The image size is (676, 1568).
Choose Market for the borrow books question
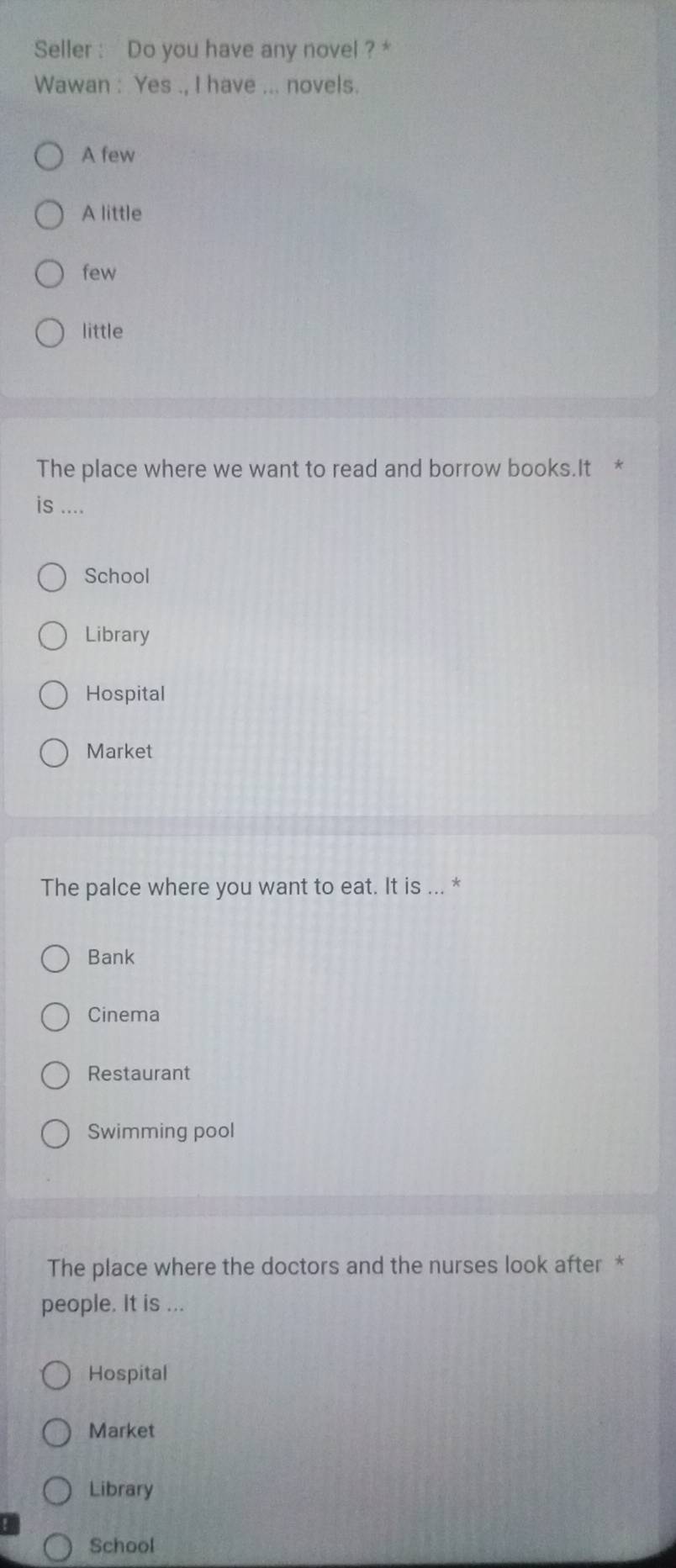[54, 753]
